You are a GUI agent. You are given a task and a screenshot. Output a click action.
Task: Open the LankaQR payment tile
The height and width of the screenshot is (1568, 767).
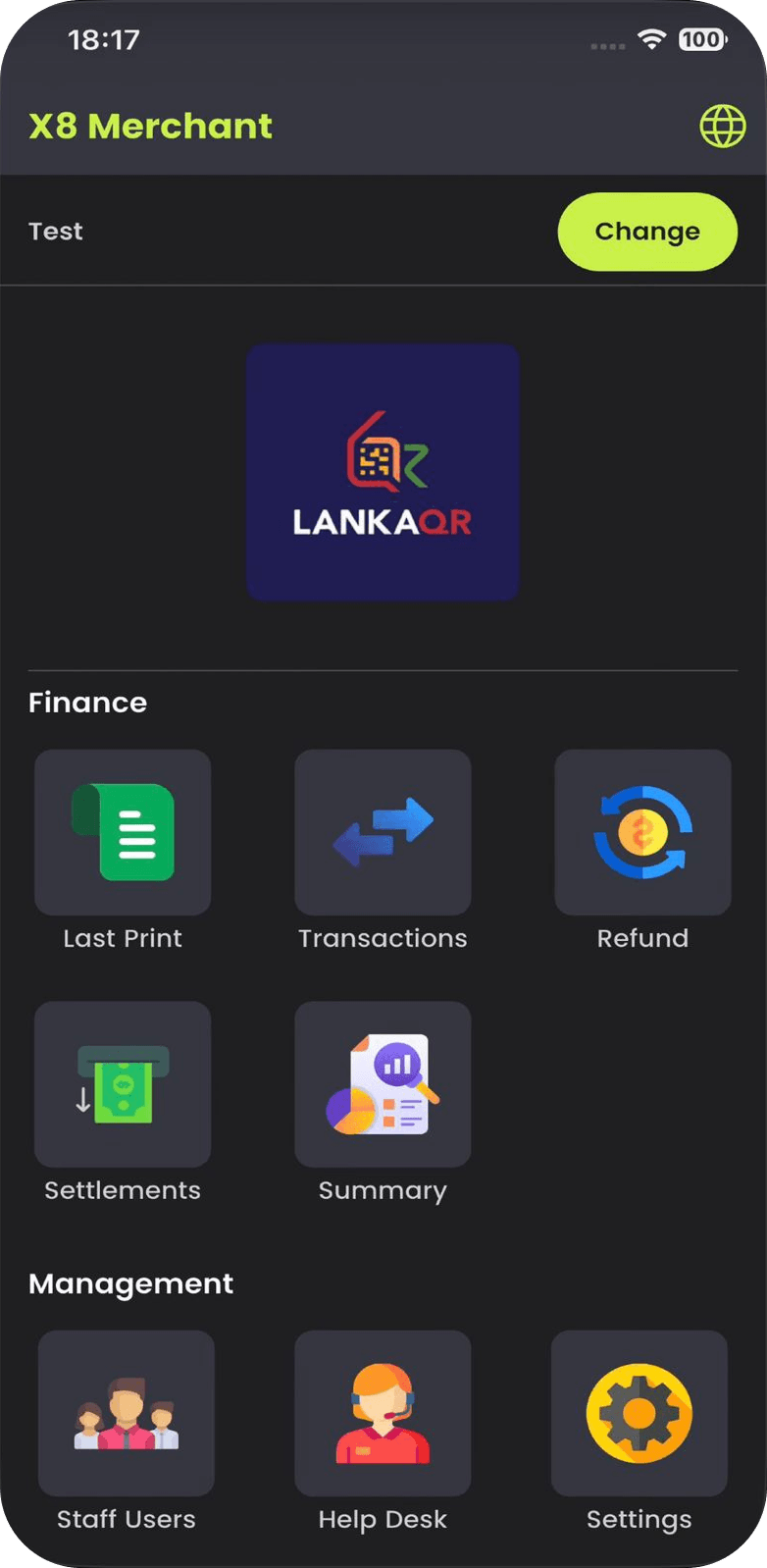tap(383, 472)
